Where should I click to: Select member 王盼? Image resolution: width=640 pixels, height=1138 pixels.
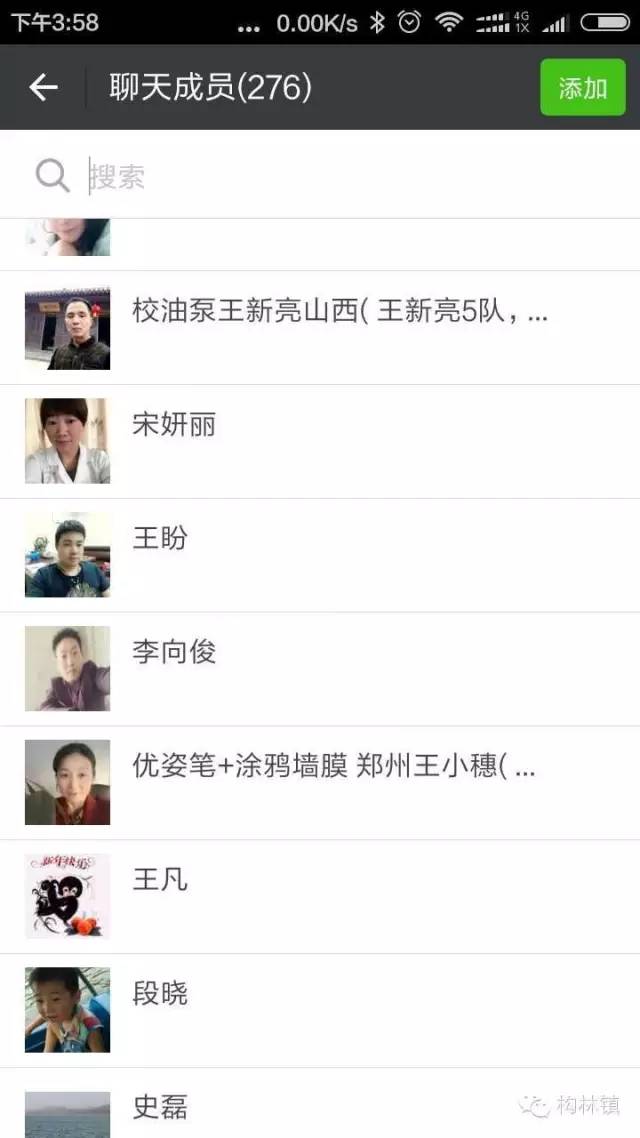pyautogui.click(x=320, y=555)
